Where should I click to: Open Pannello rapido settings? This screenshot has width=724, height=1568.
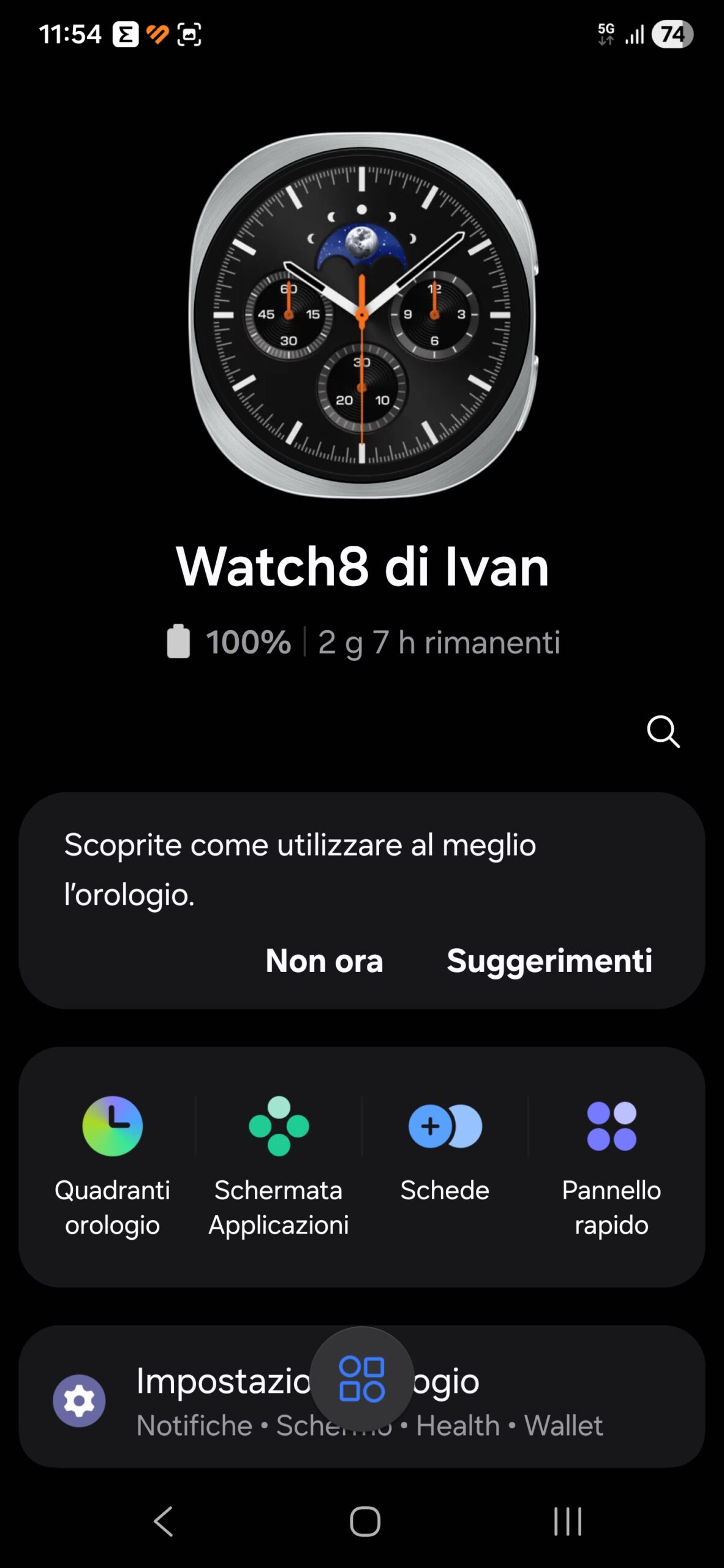[x=611, y=1158]
